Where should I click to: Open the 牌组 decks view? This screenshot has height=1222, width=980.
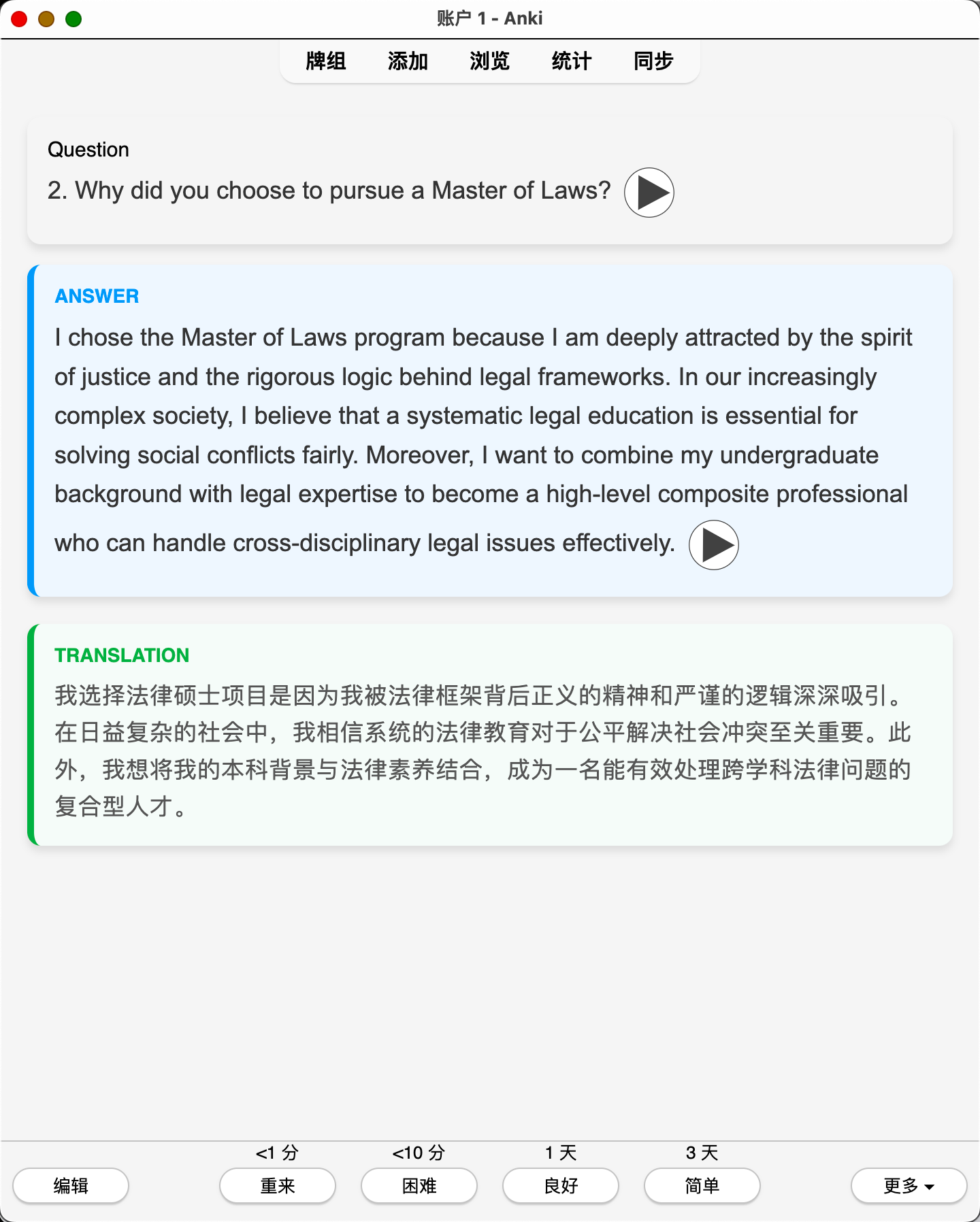click(x=326, y=61)
